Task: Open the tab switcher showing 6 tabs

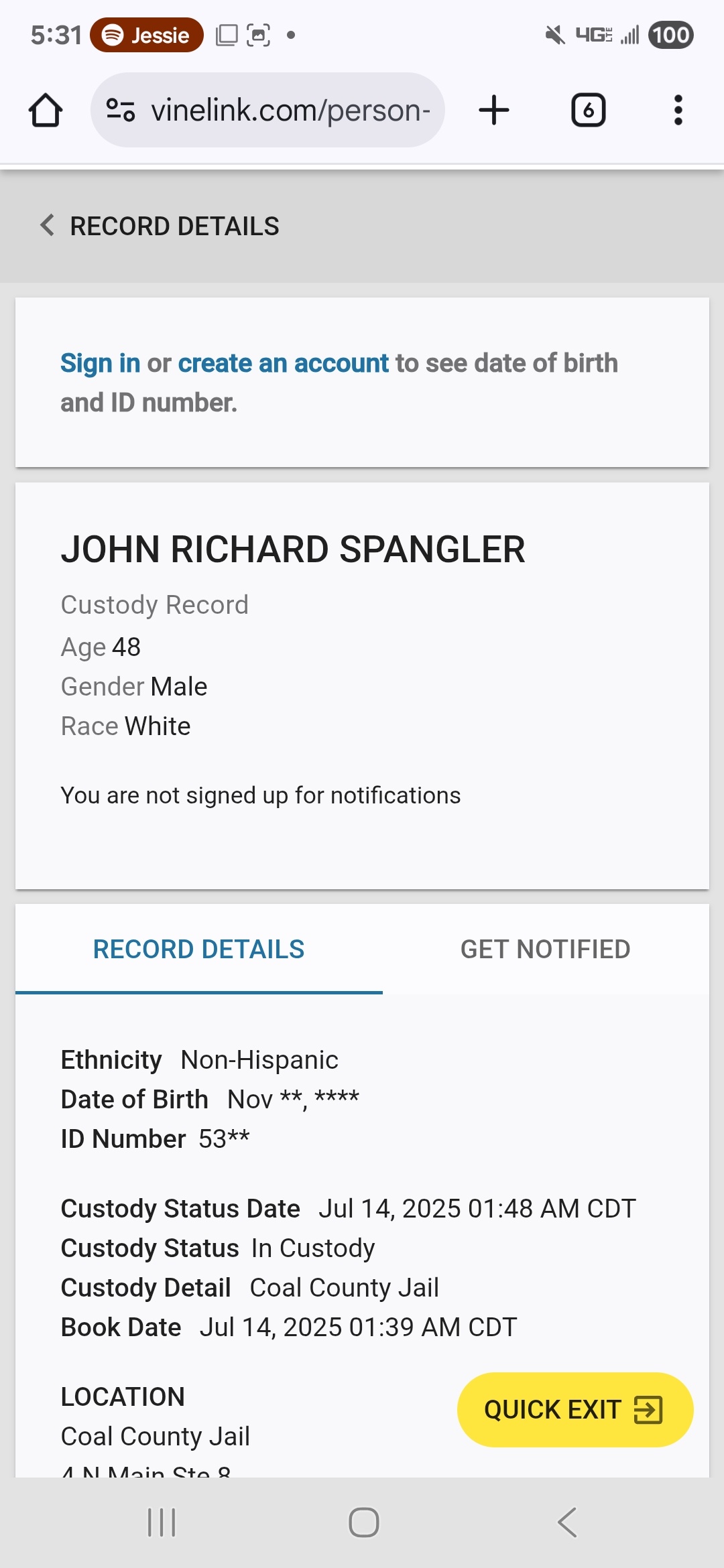Action: coord(588,110)
